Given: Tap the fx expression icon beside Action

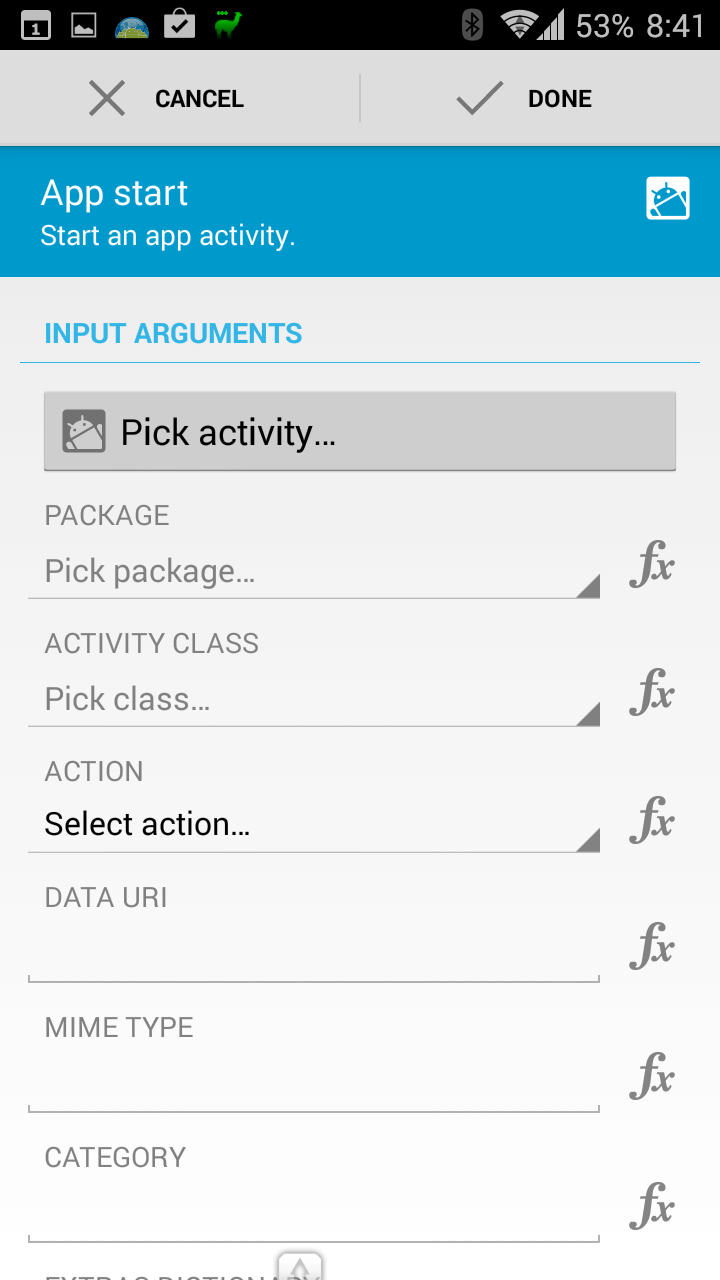Looking at the screenshot, I should 652,821.
